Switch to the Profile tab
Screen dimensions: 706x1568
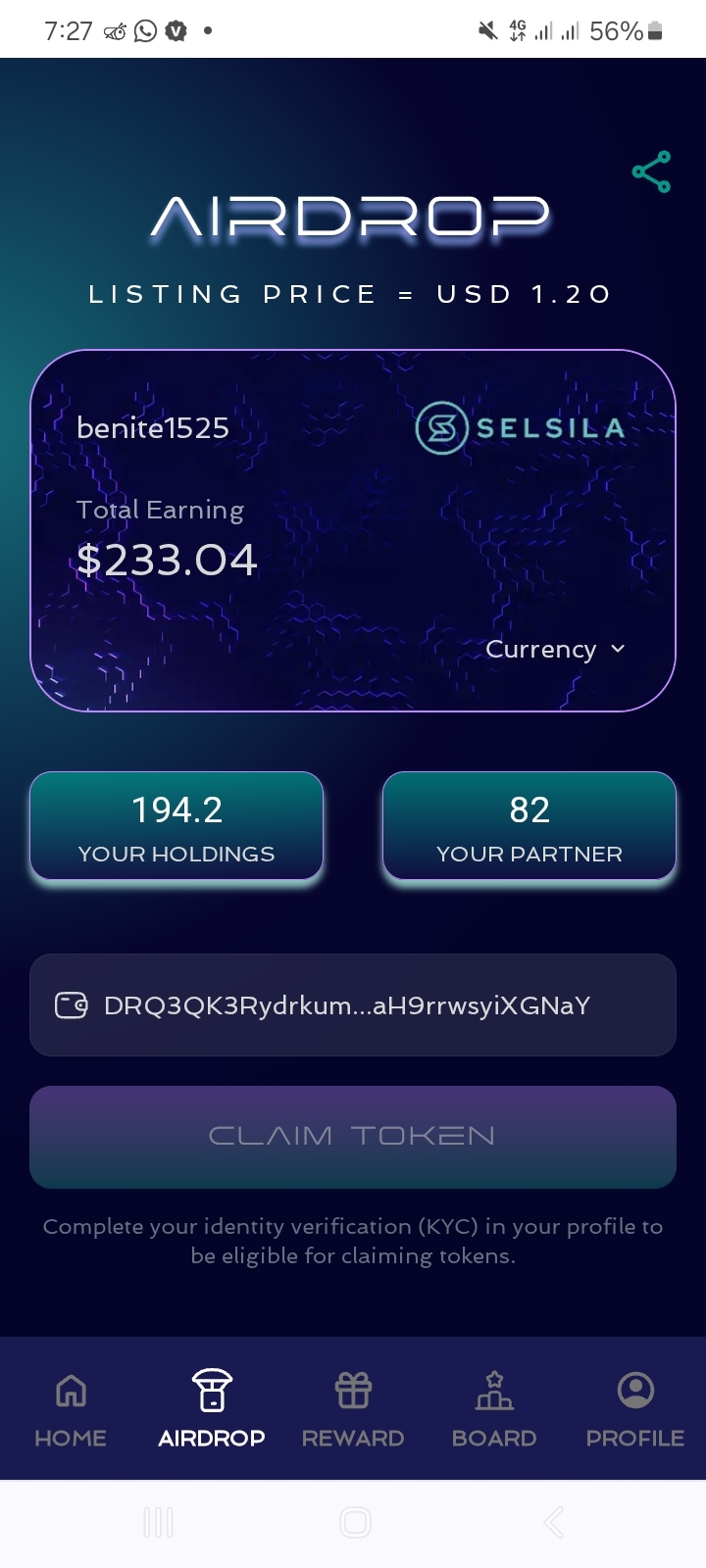[635, 1409]
